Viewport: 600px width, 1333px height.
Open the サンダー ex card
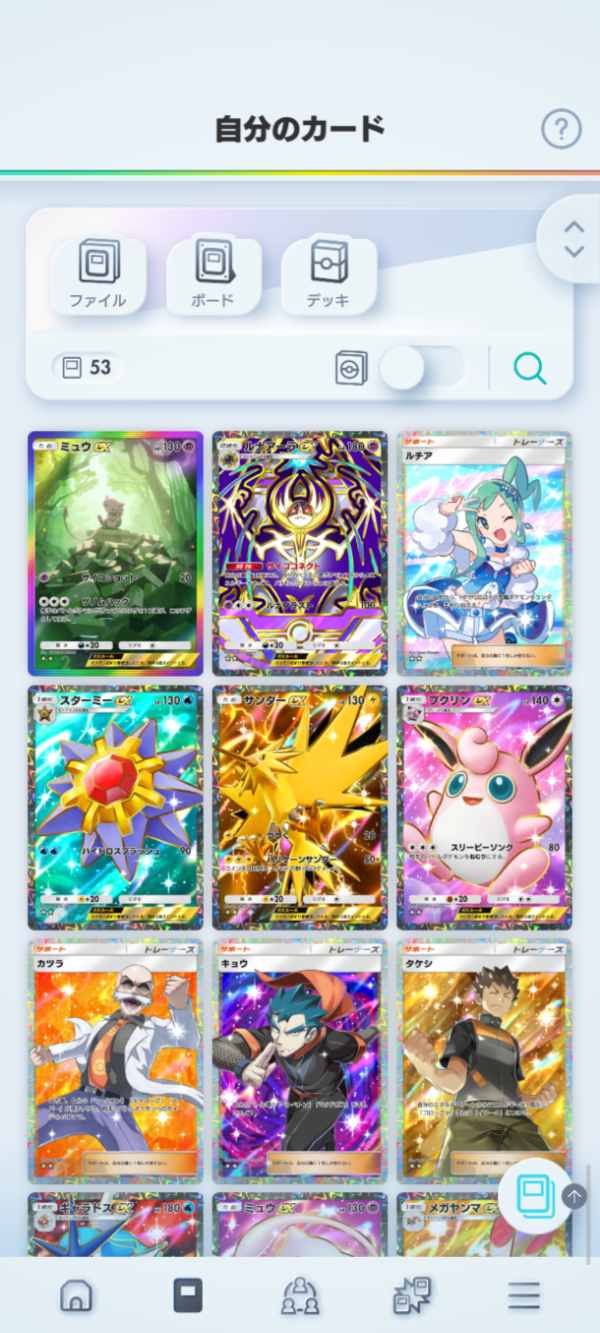tap(300, 806)
